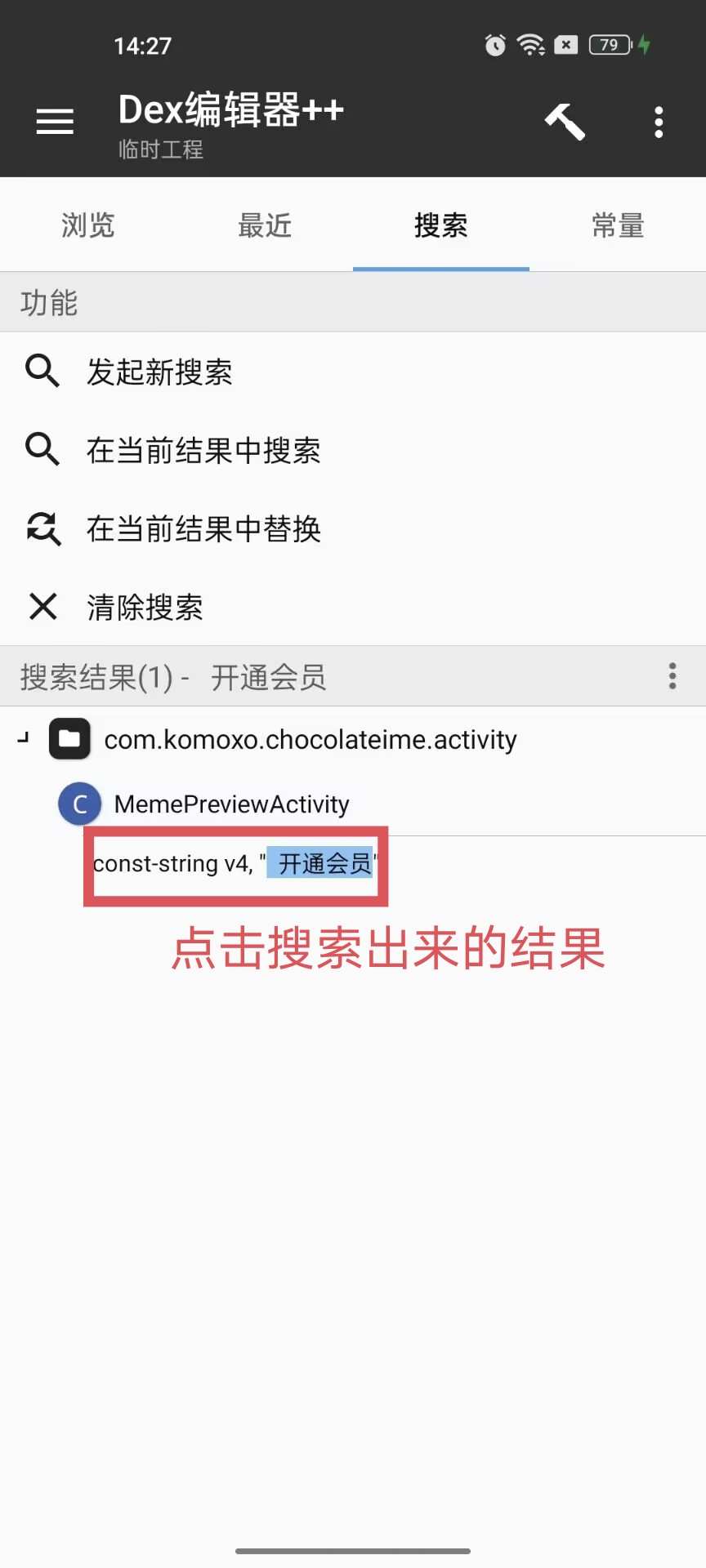Select the 搜索 tab
The height and width of the screenshot is (1568, 706).
tap(441, 225)
